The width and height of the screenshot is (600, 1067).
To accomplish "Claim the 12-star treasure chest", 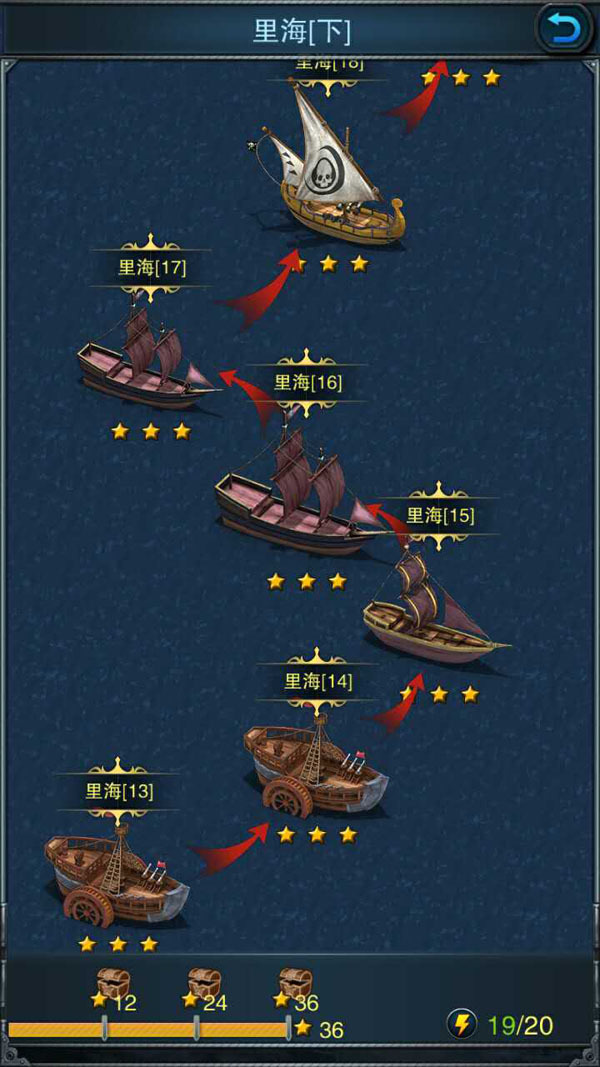I will point(111,984).
